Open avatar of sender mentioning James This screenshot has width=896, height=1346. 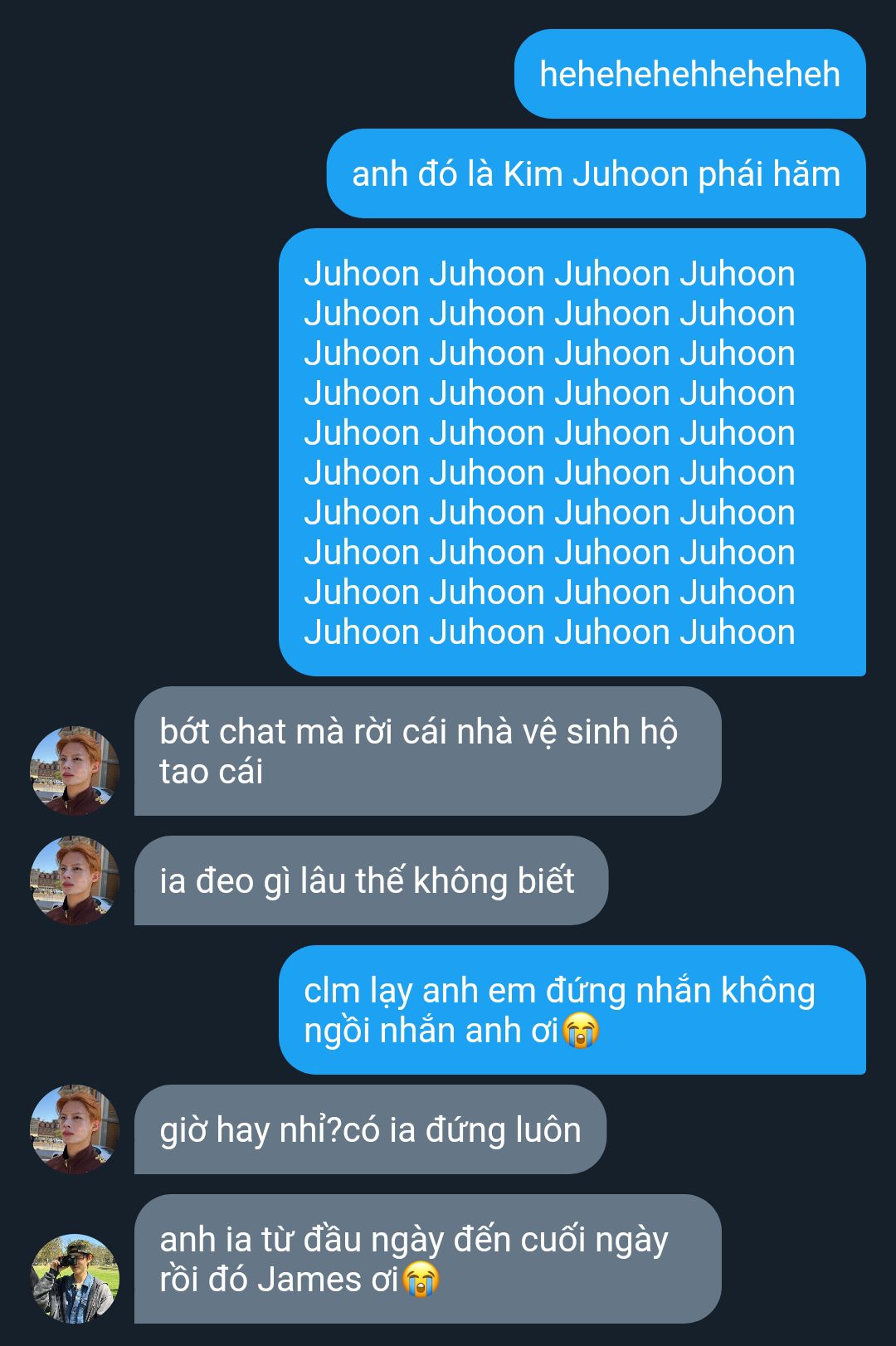coord(75,1278)
